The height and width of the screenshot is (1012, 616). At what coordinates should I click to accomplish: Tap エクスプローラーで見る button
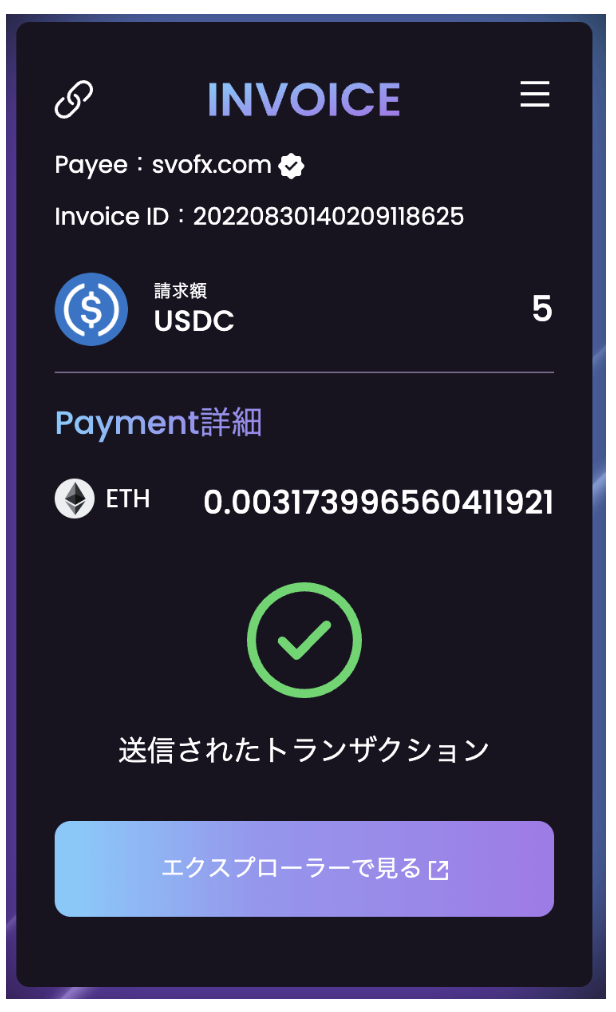point(304,868)
